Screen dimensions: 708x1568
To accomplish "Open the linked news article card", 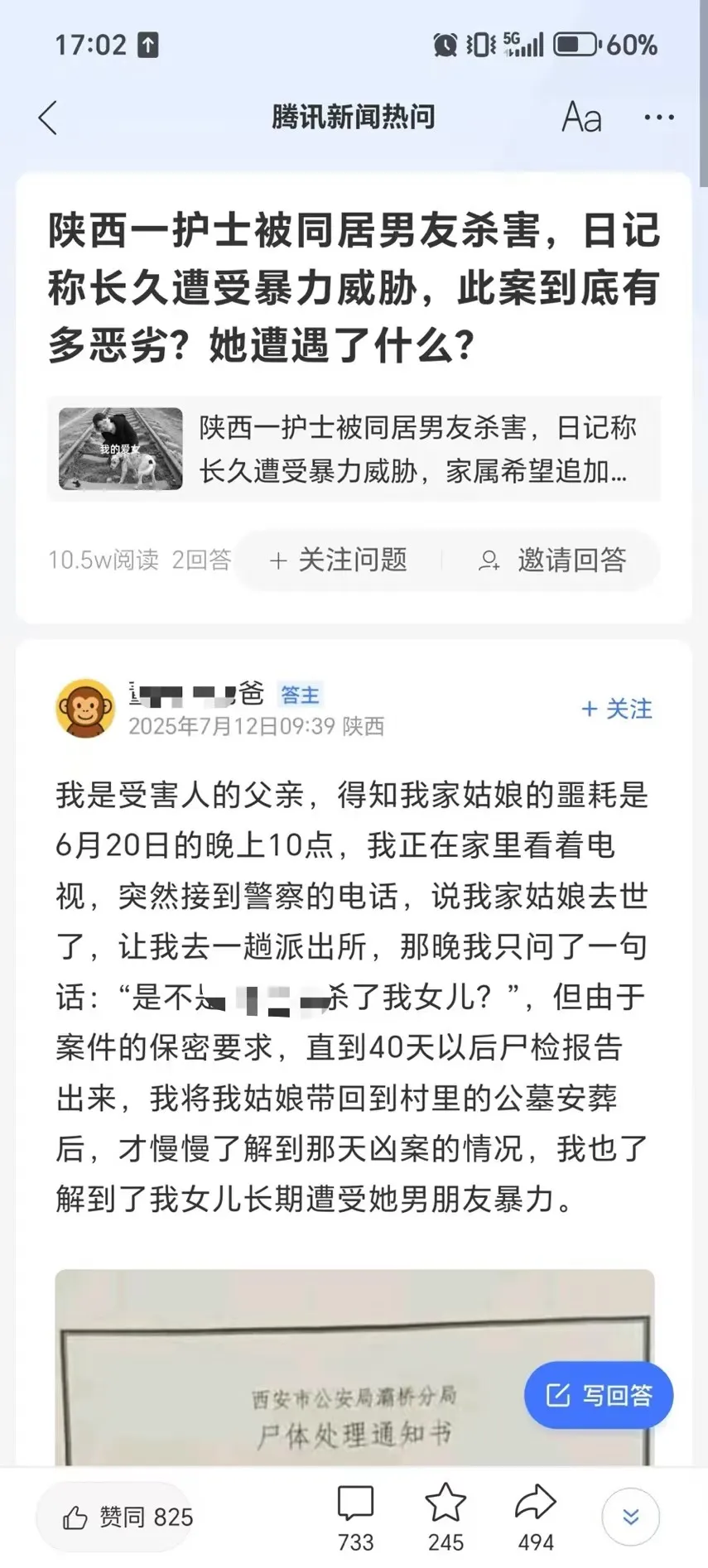I will (354, 449).
